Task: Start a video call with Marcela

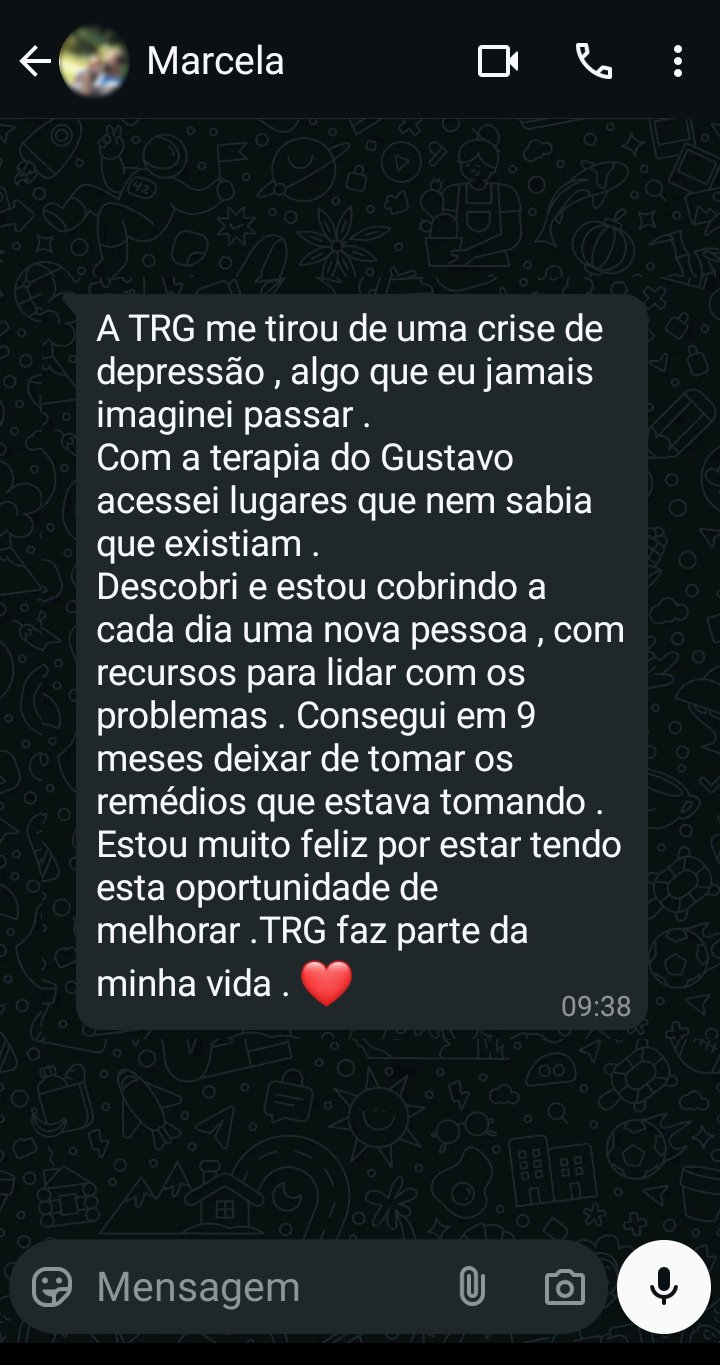Action: [498, 62]
